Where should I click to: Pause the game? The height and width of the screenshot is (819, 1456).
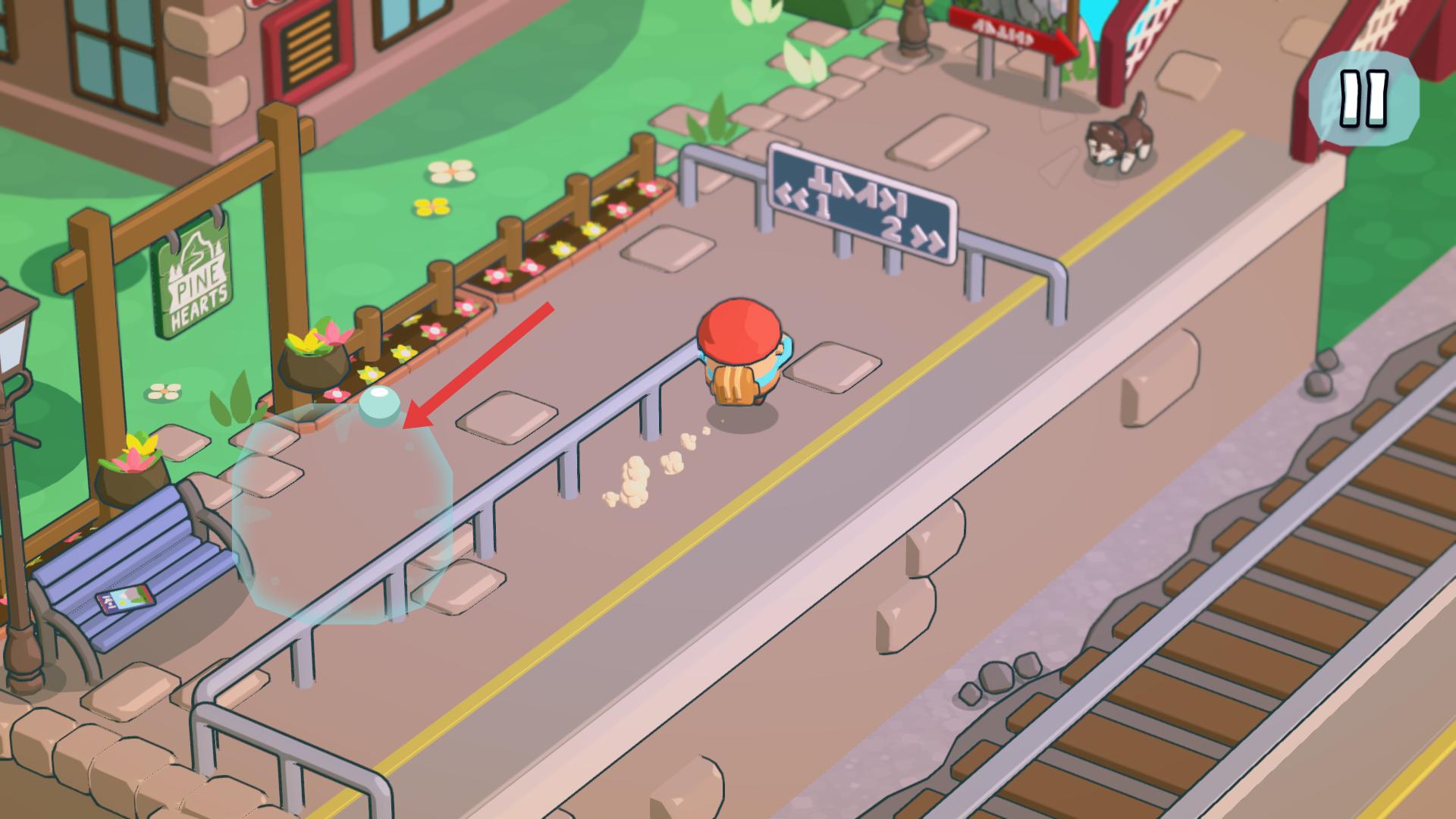(1363, 99)
